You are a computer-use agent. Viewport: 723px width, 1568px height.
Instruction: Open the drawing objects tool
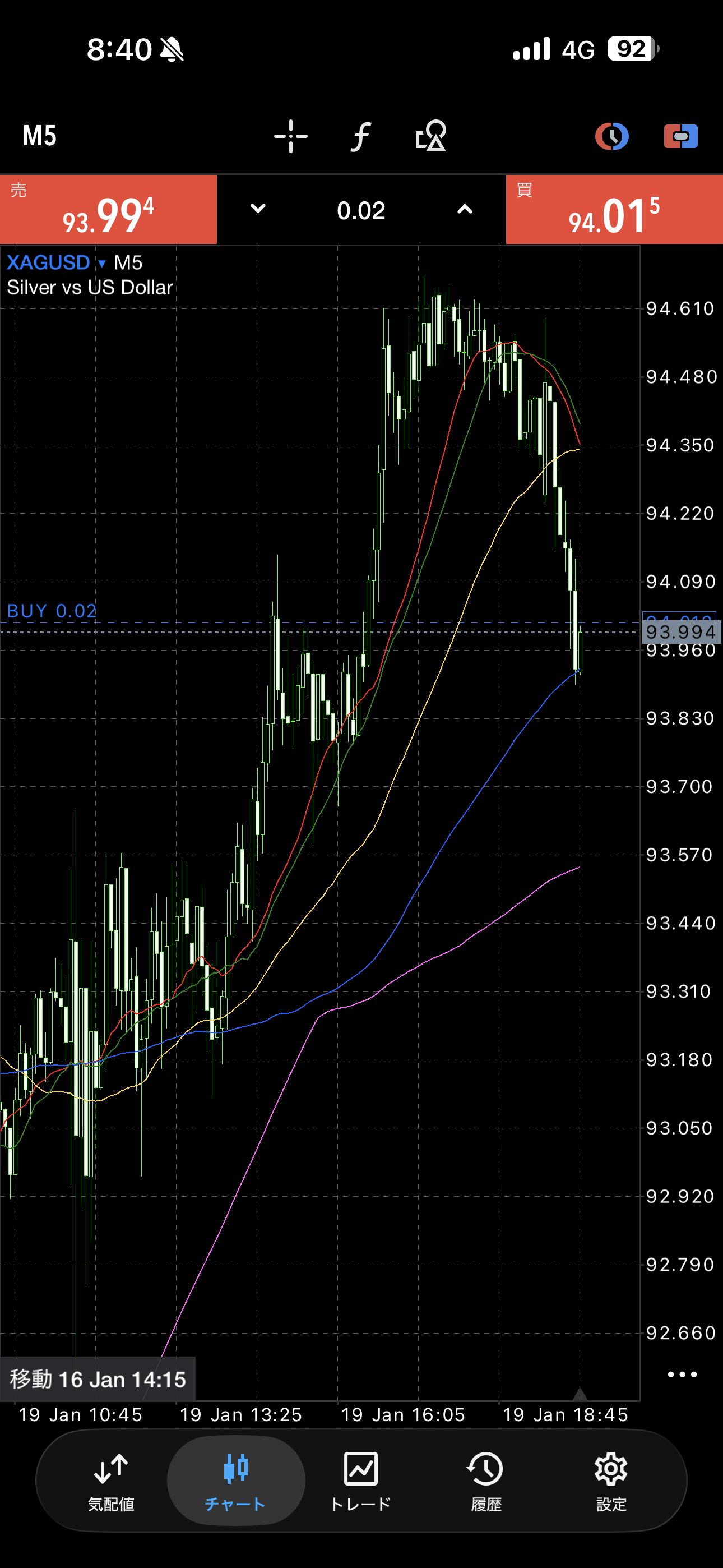431,136
